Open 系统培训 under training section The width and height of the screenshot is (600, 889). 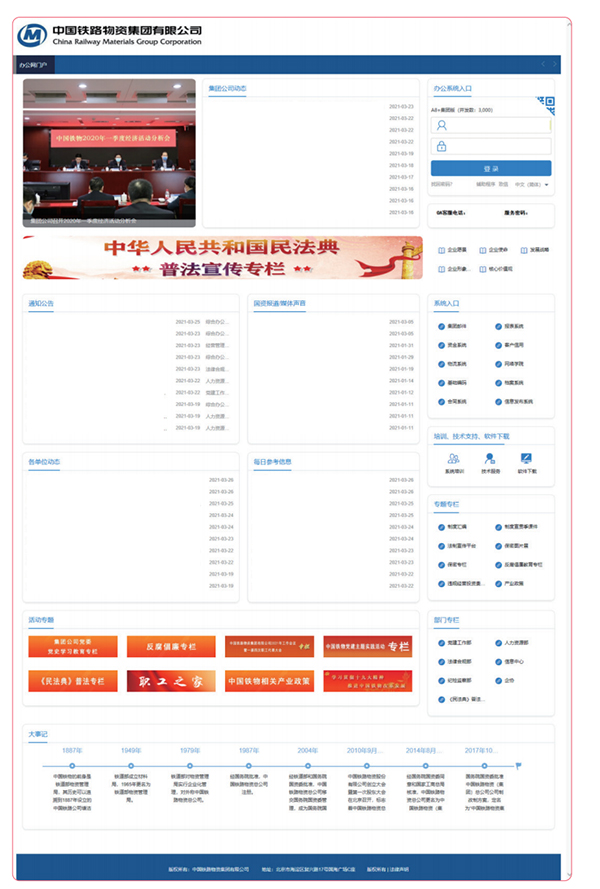click(454, 463)
